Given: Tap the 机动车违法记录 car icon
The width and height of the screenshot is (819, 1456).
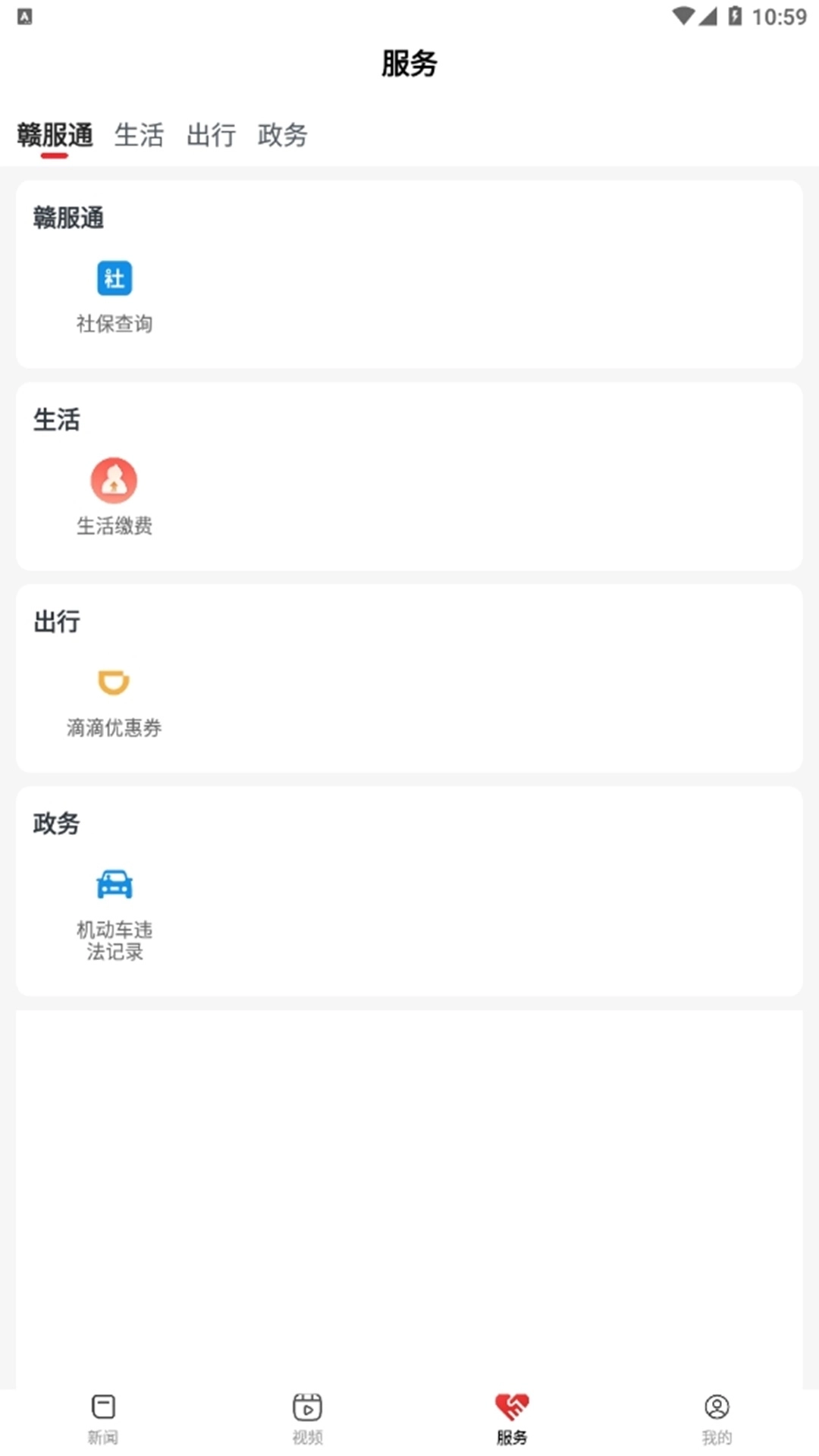Looking at the screenshot, I should pyautogui.click(x=115, y=883).
